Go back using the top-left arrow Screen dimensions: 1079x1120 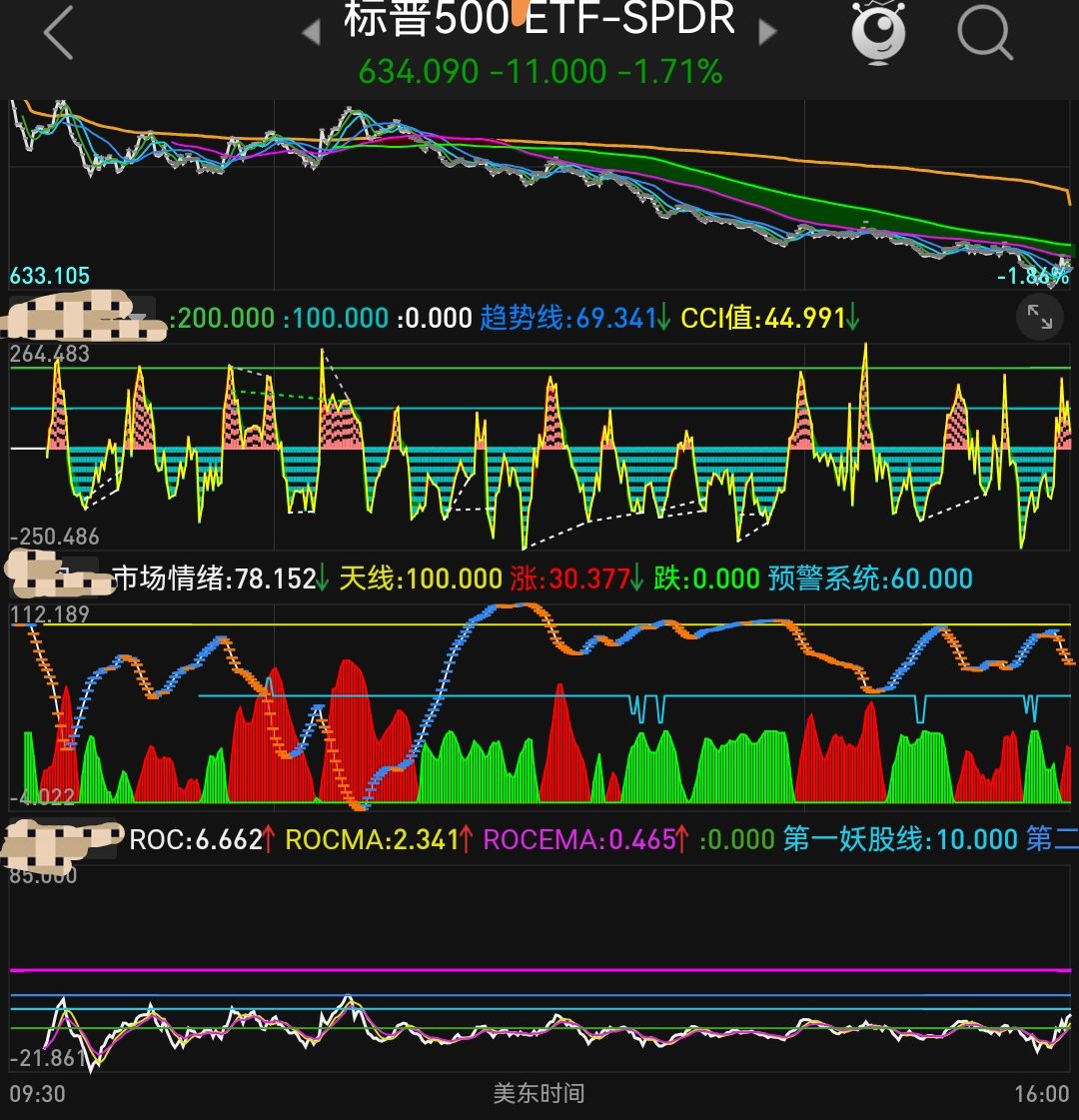[x=58, y=32]
